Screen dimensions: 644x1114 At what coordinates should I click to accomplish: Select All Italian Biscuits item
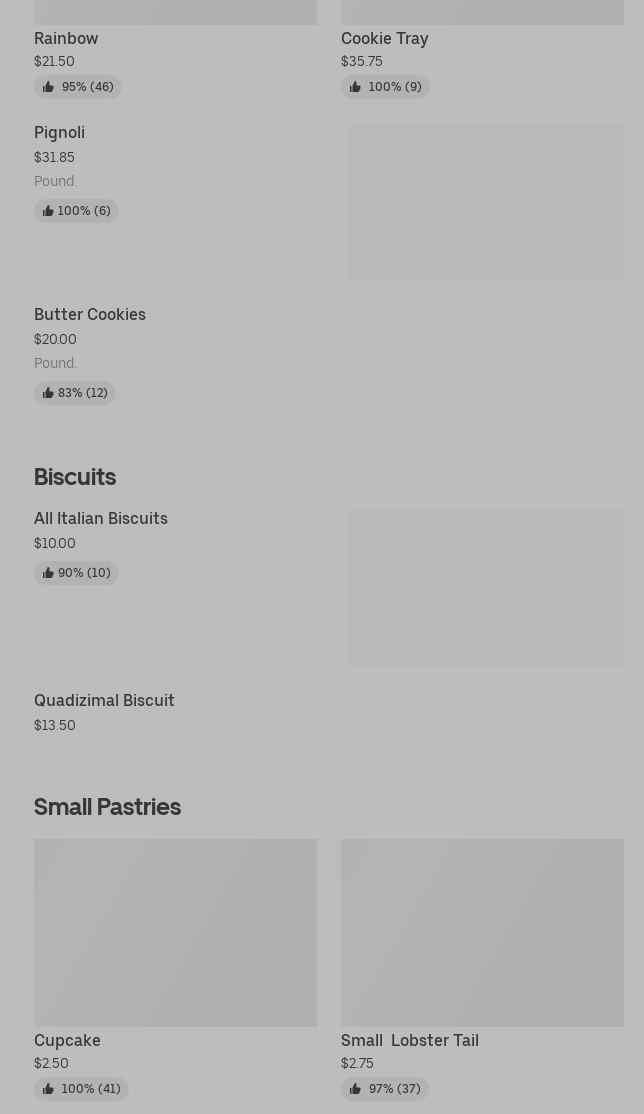point(101,519)
